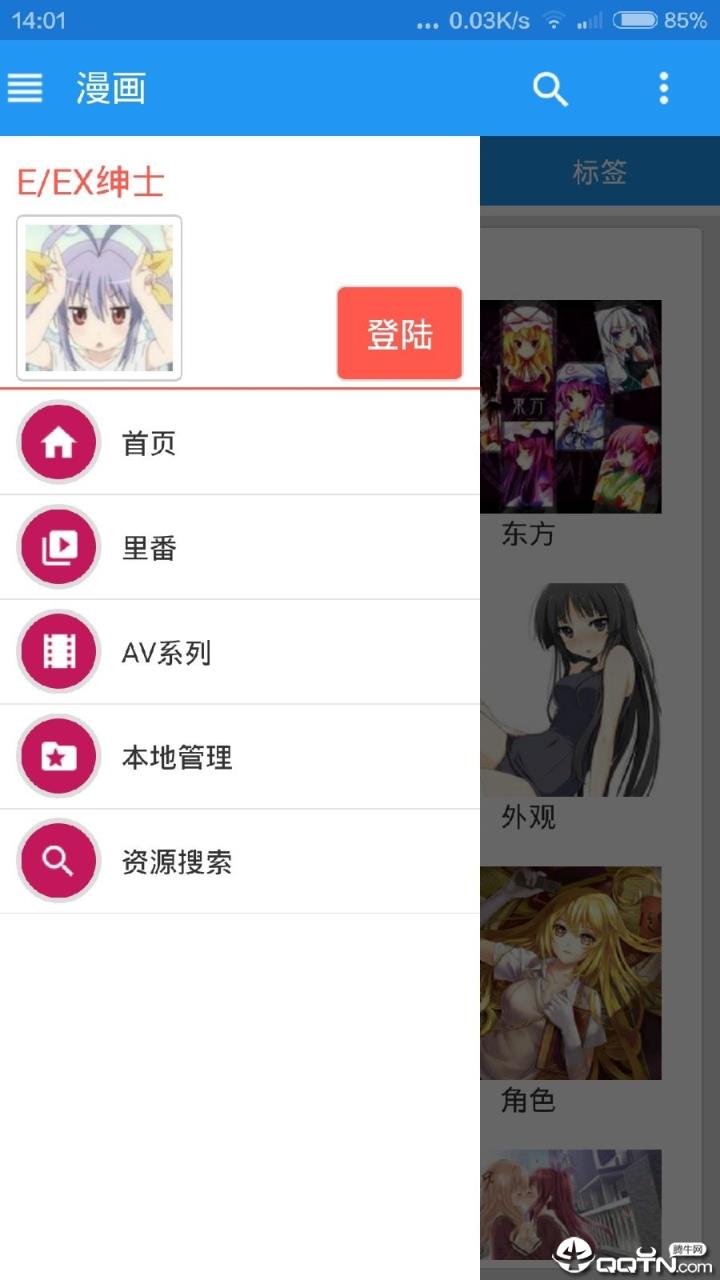Open the three-dot overflow menu
This screenshot has width=720, height=1280.
click(x=663, y=89)
